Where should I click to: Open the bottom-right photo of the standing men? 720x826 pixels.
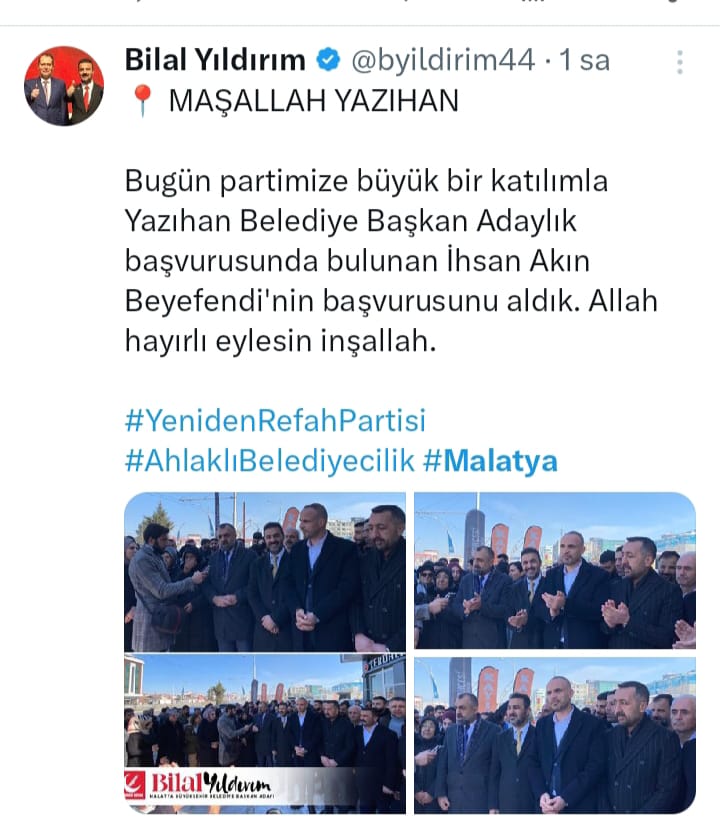554,732
